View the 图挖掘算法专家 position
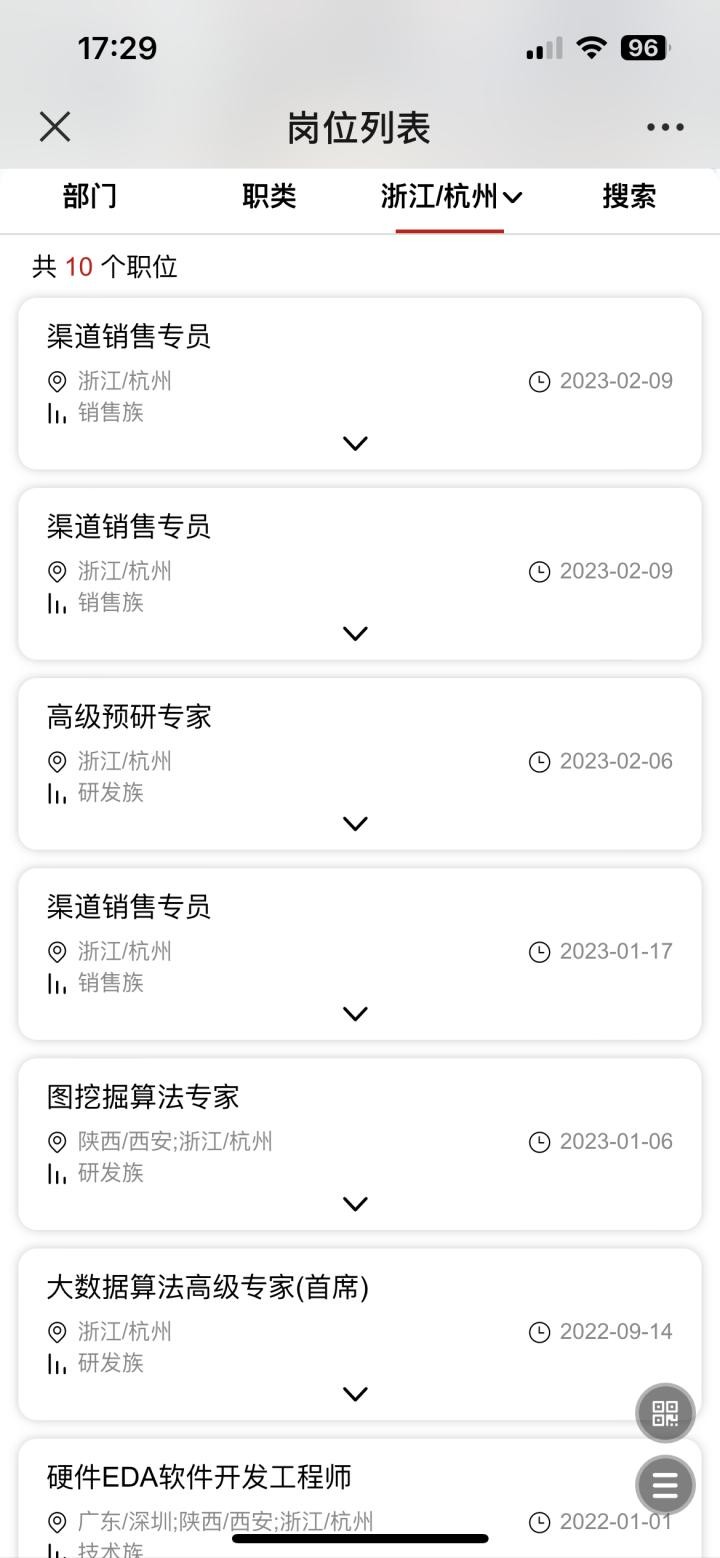The height and width of the screenshot is (1558, 720). (143, 1097)
